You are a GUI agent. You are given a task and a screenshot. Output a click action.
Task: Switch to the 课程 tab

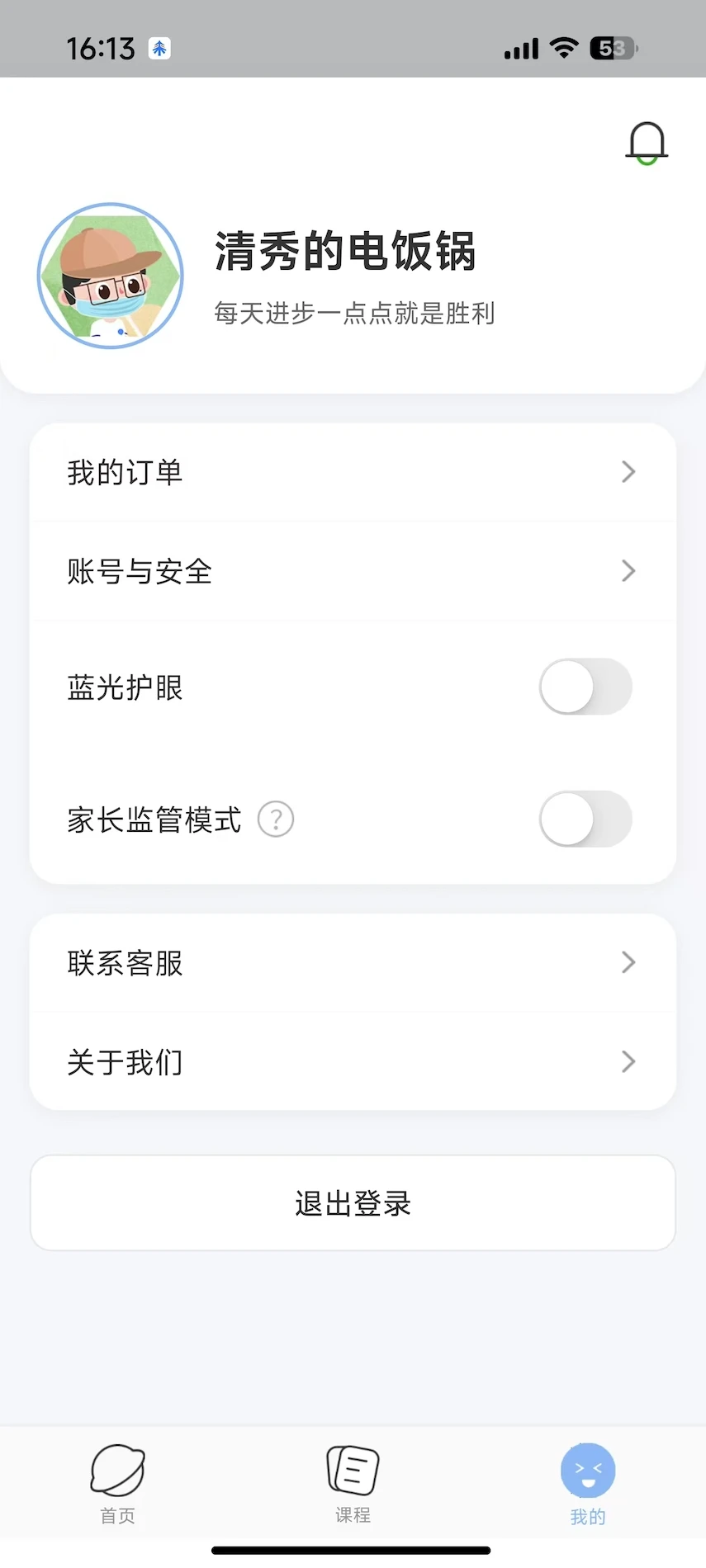pyautogui.click(x=353, y=1483)
